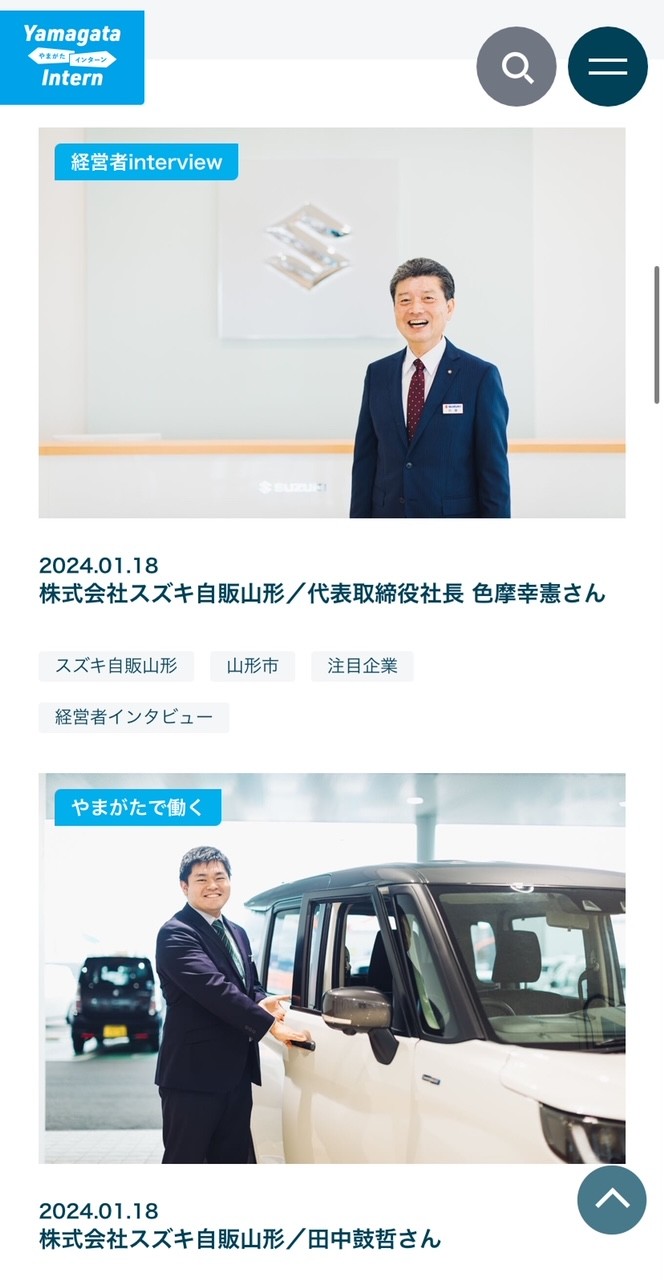This screenshot has height=1280, width=664.
Task: Open the hamburger menu
Action: point(607,67)
